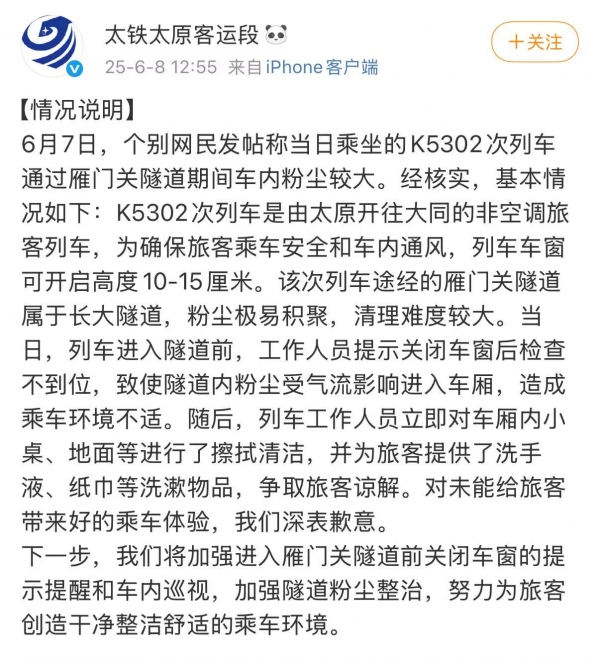Open the iPhone客户端 source link
Screen dimensions: 600x659
(321, 68)
